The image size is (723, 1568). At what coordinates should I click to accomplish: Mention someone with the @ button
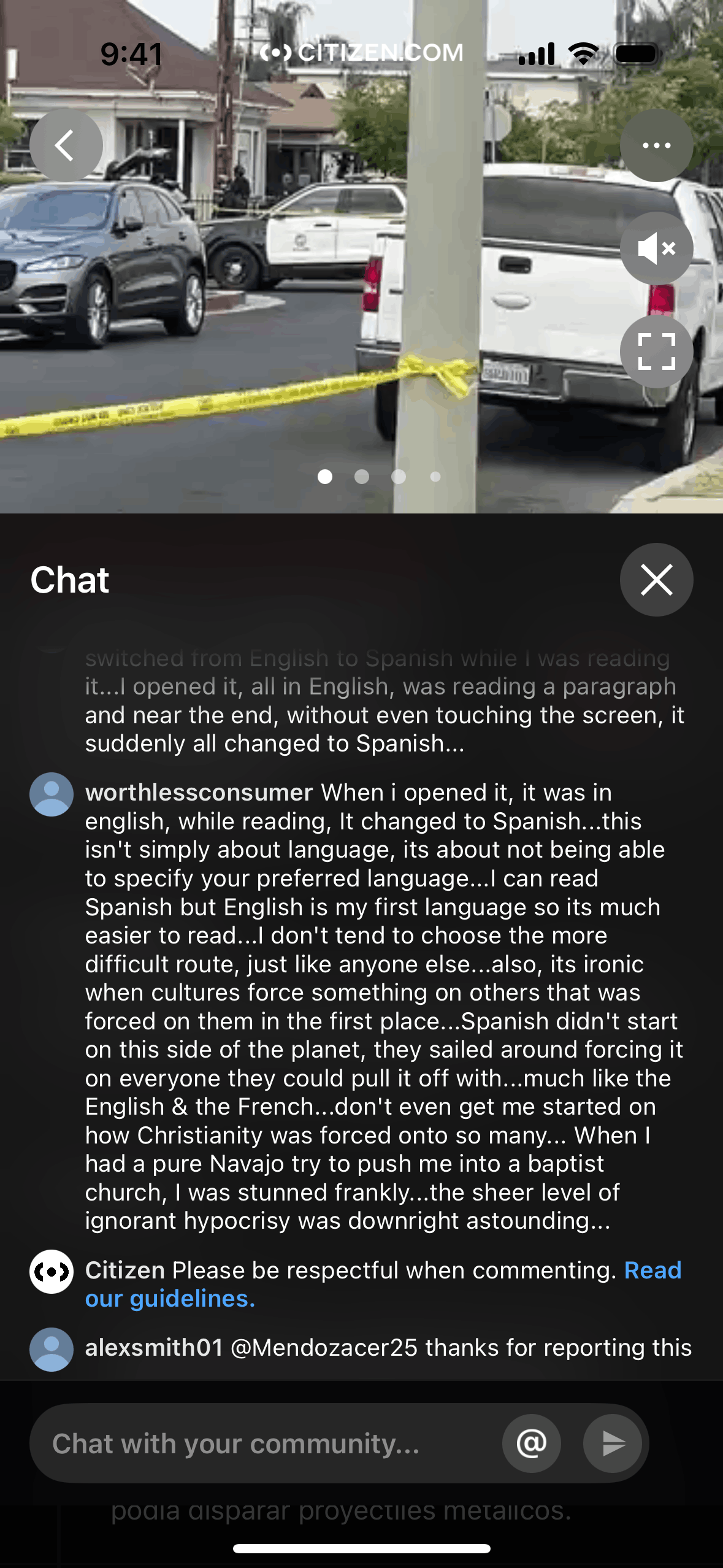click(531, 1443)
